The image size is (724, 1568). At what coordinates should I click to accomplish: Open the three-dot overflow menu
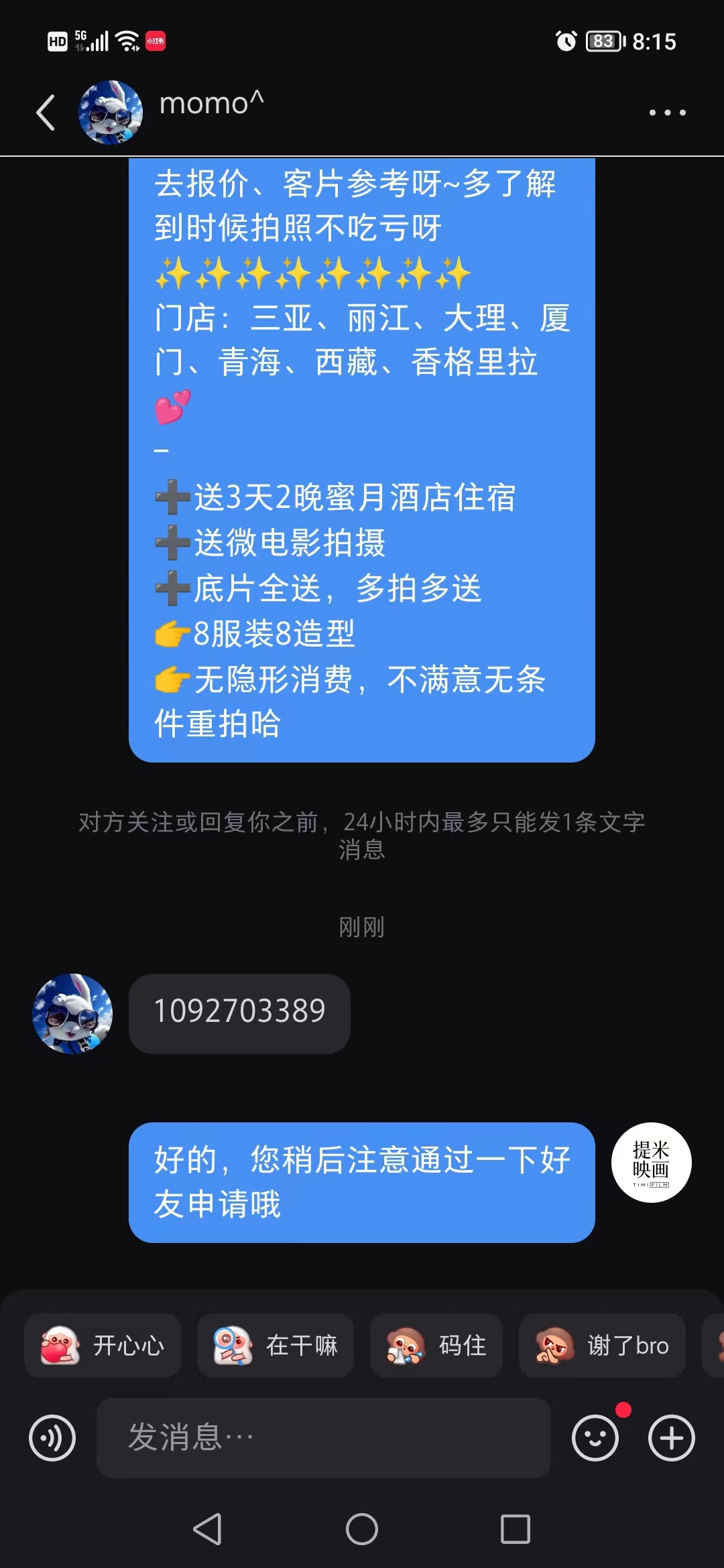pos(667,113)
